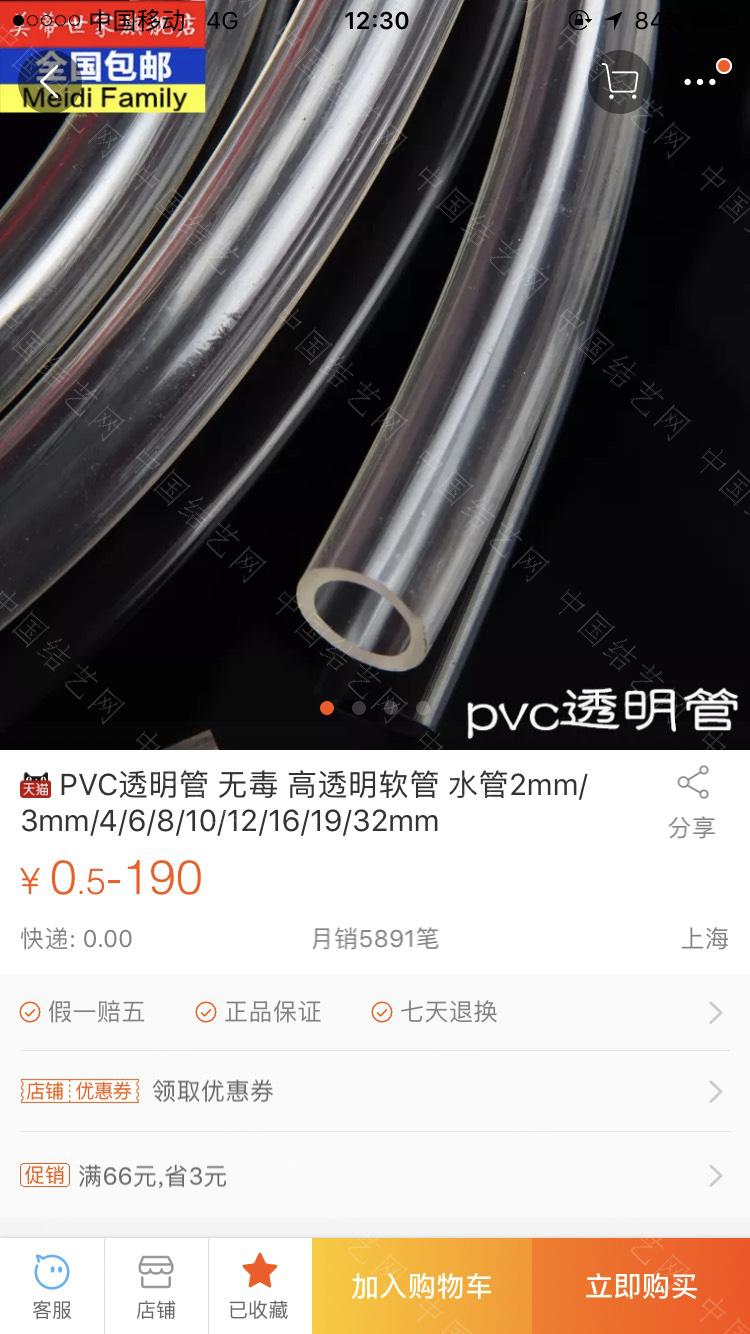The width and height of the screenshot is (750, 1334).
Task: Open the shopping cart icon
Action: tap(619, 82)
